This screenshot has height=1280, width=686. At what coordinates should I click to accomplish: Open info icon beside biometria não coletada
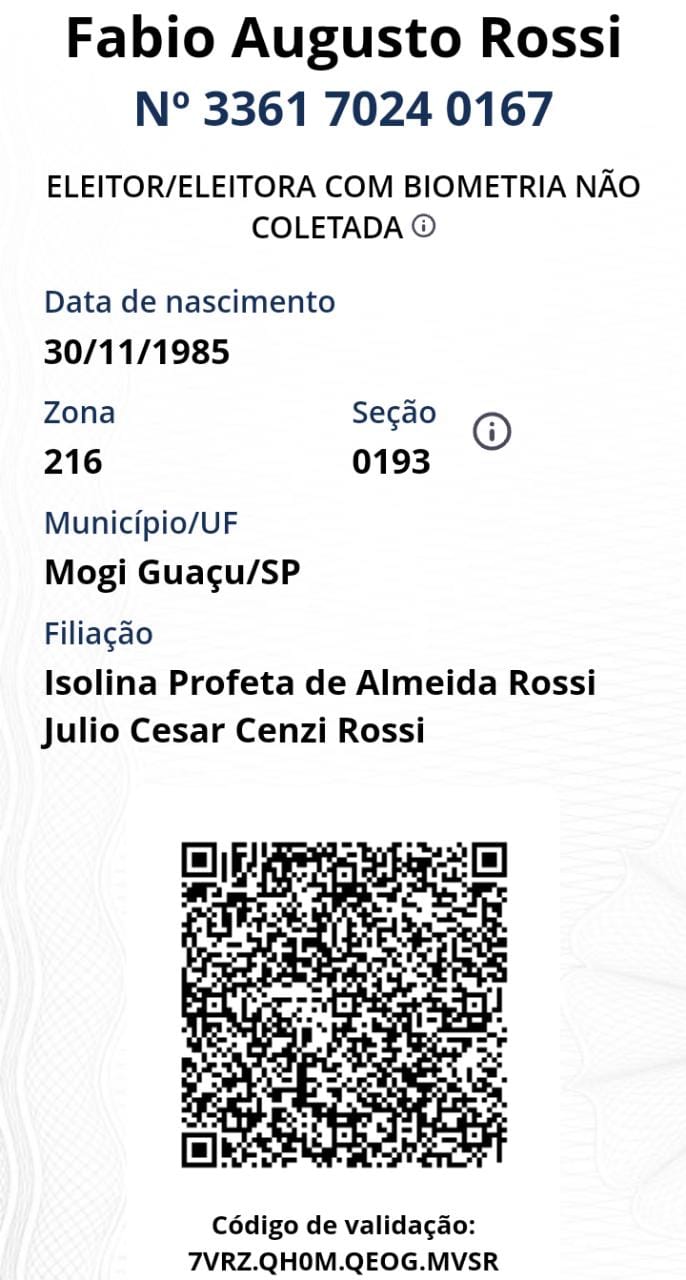[424, 227]
